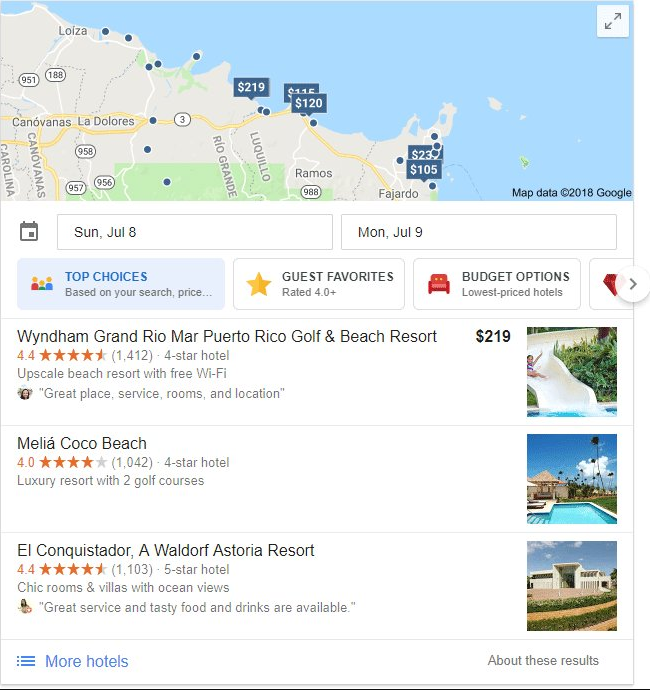Select the Top Choices filter
This screenshot has height=690, width=650.
tap(121, 284)
